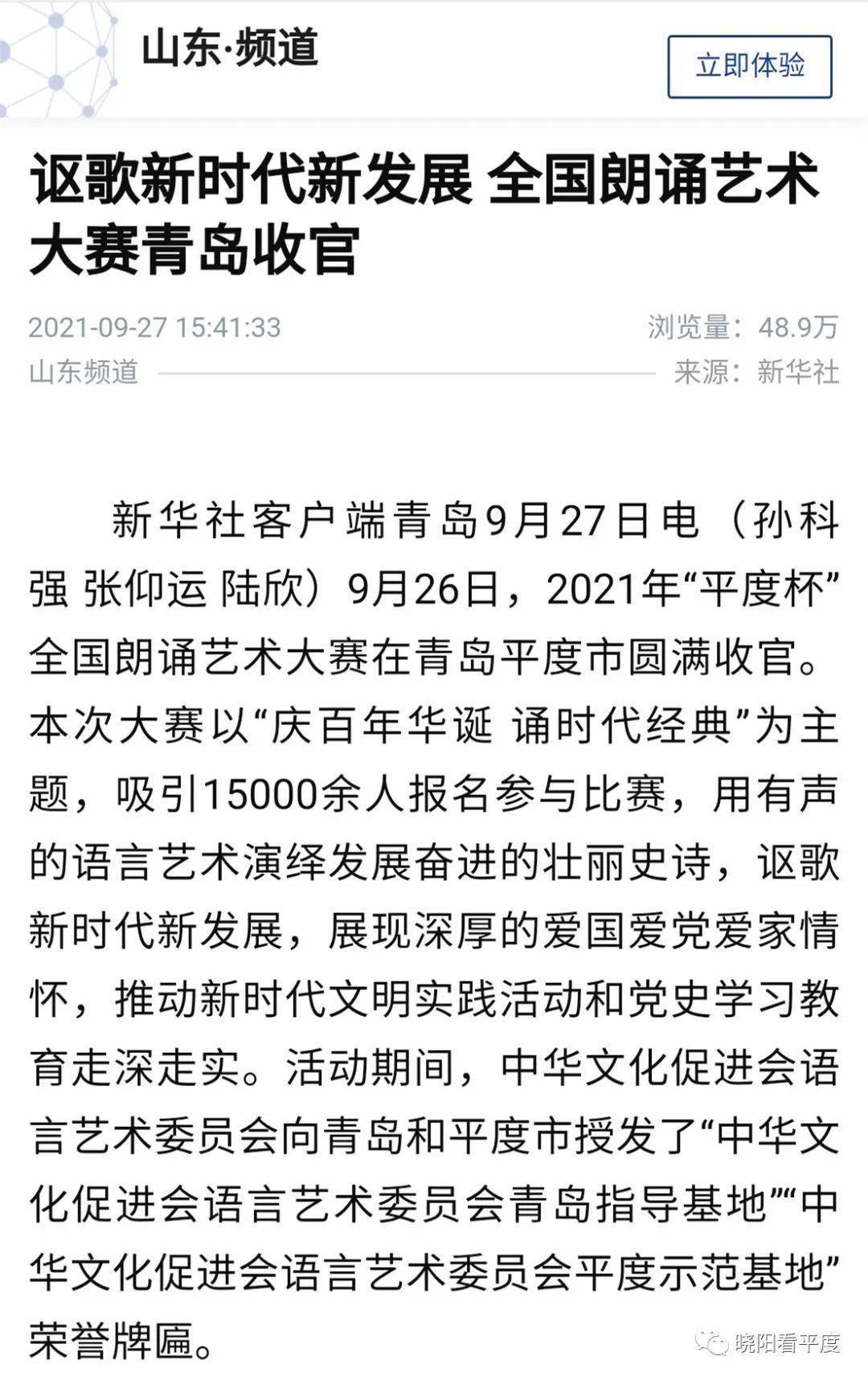
Task: Tap the 立即体验 button
Action: (x=749, y=67)
